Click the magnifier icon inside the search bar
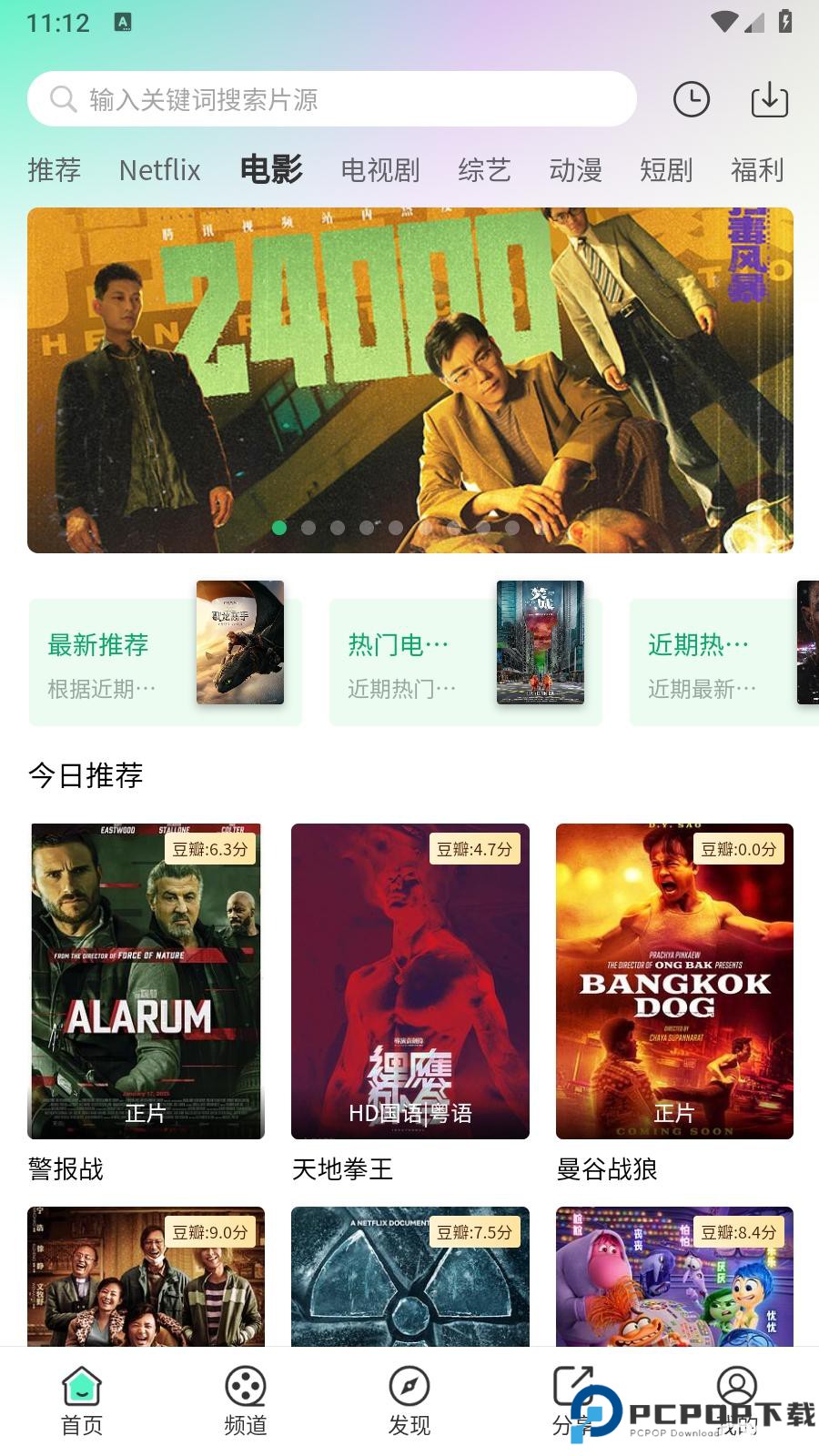819x1456 pixels. point(62,99)
